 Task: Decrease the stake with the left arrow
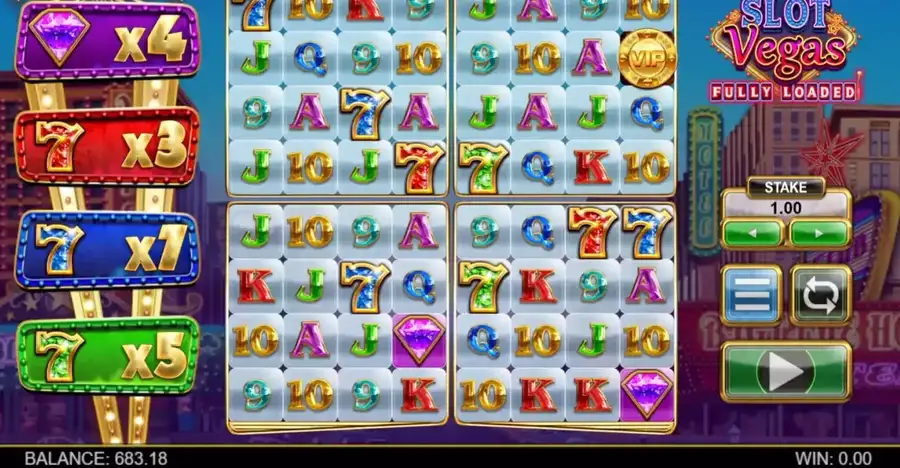click(x=752, y=234)
